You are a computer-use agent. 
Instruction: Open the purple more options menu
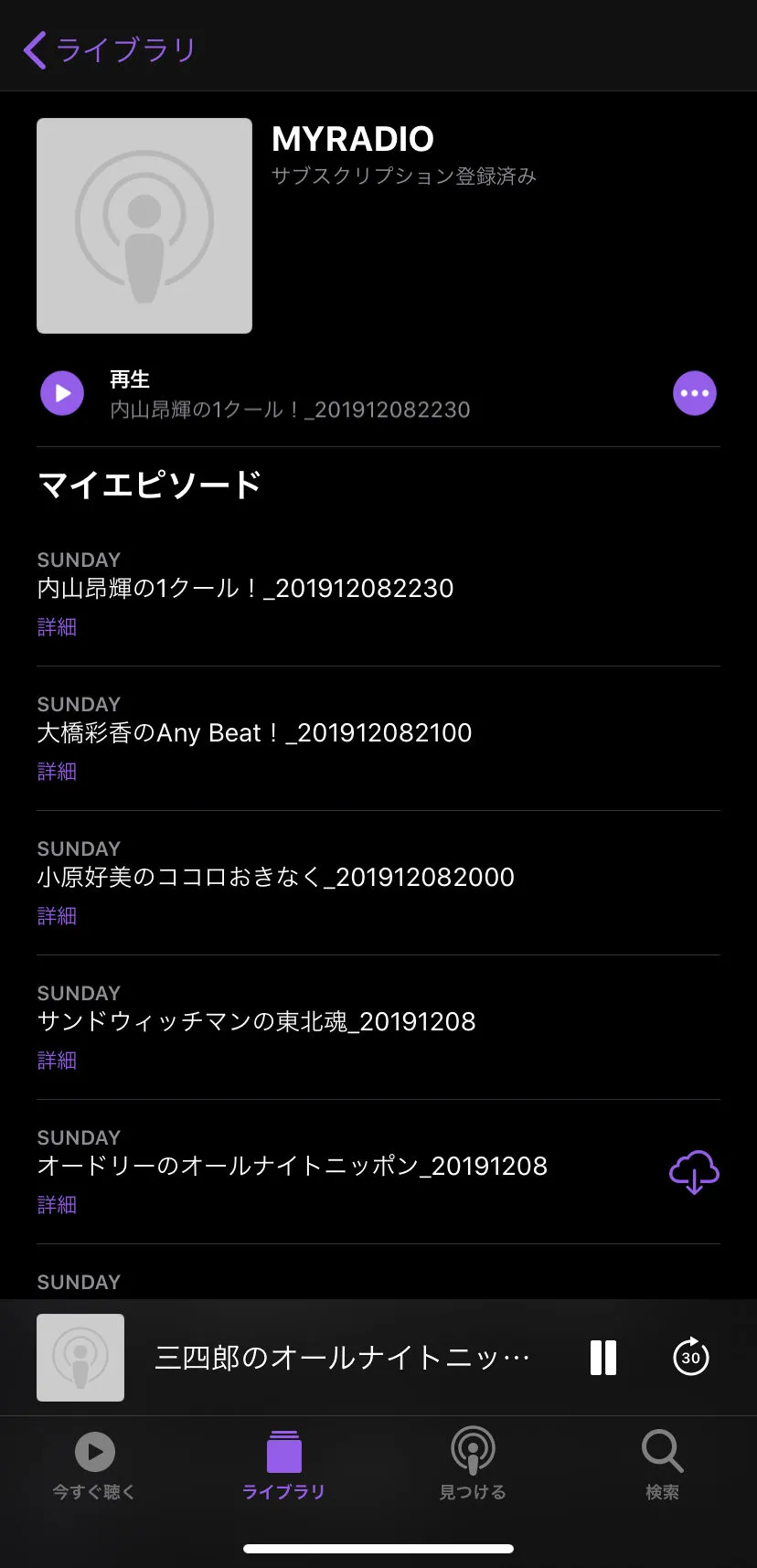coord(694,394)
